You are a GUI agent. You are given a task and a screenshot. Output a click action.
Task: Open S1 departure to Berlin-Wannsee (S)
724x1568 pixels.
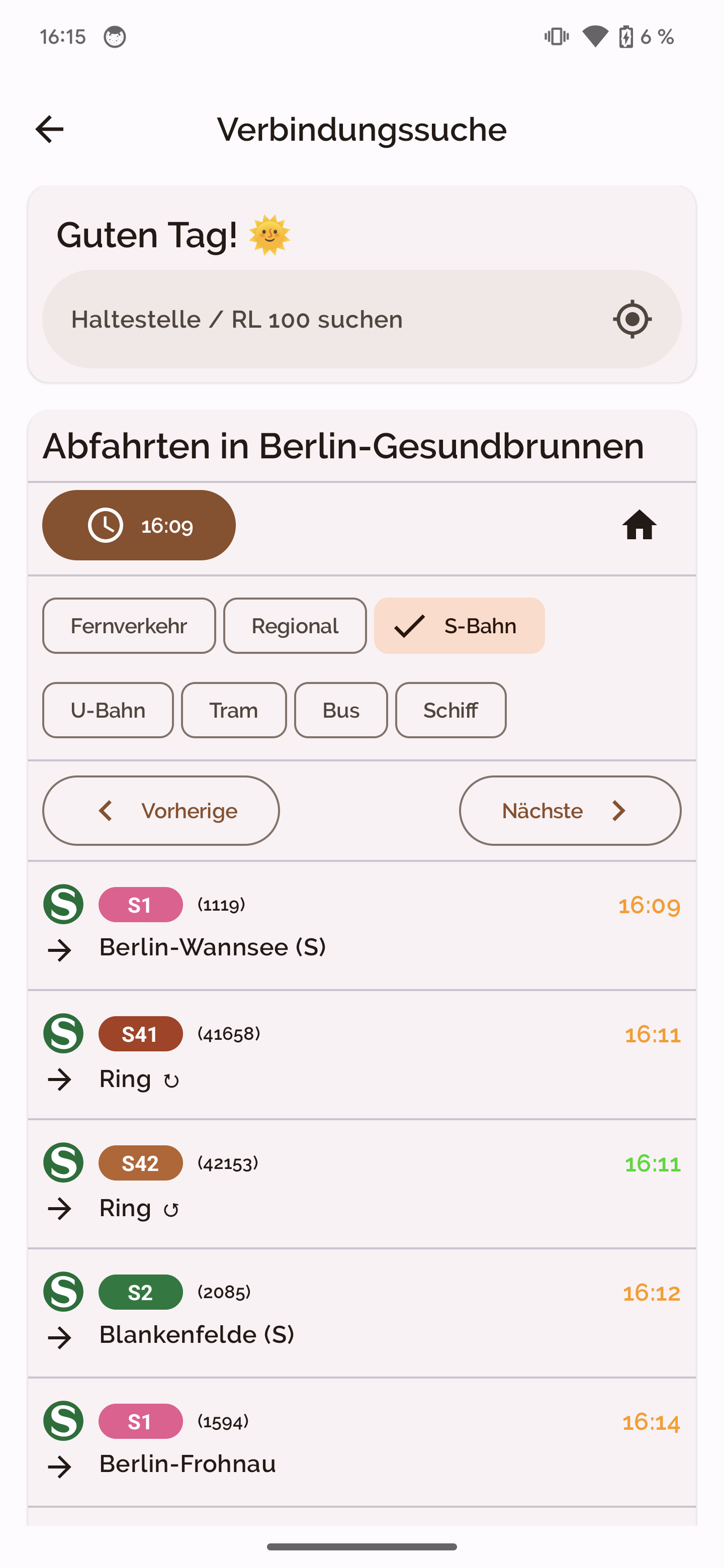point(361,926)
